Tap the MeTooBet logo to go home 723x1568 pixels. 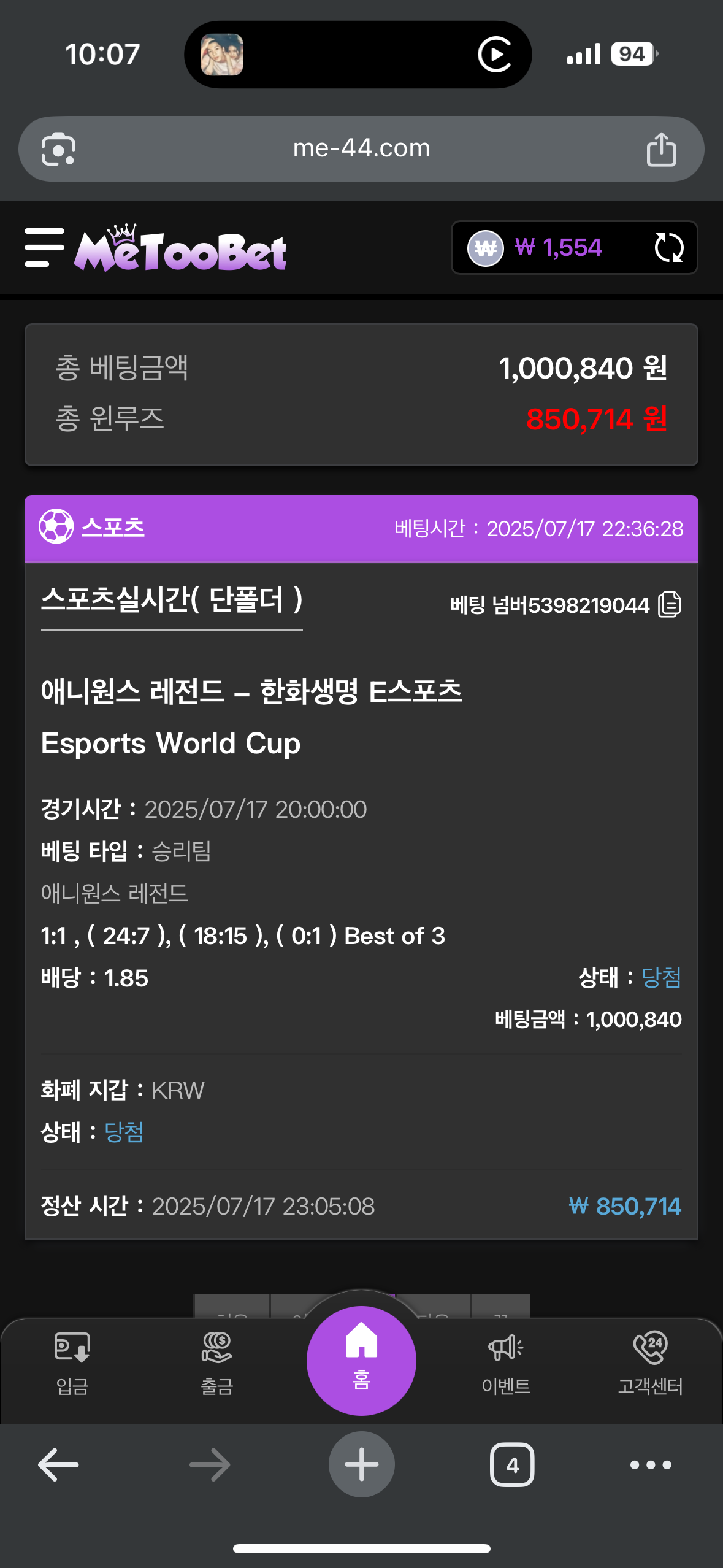[x=180, y=249]
